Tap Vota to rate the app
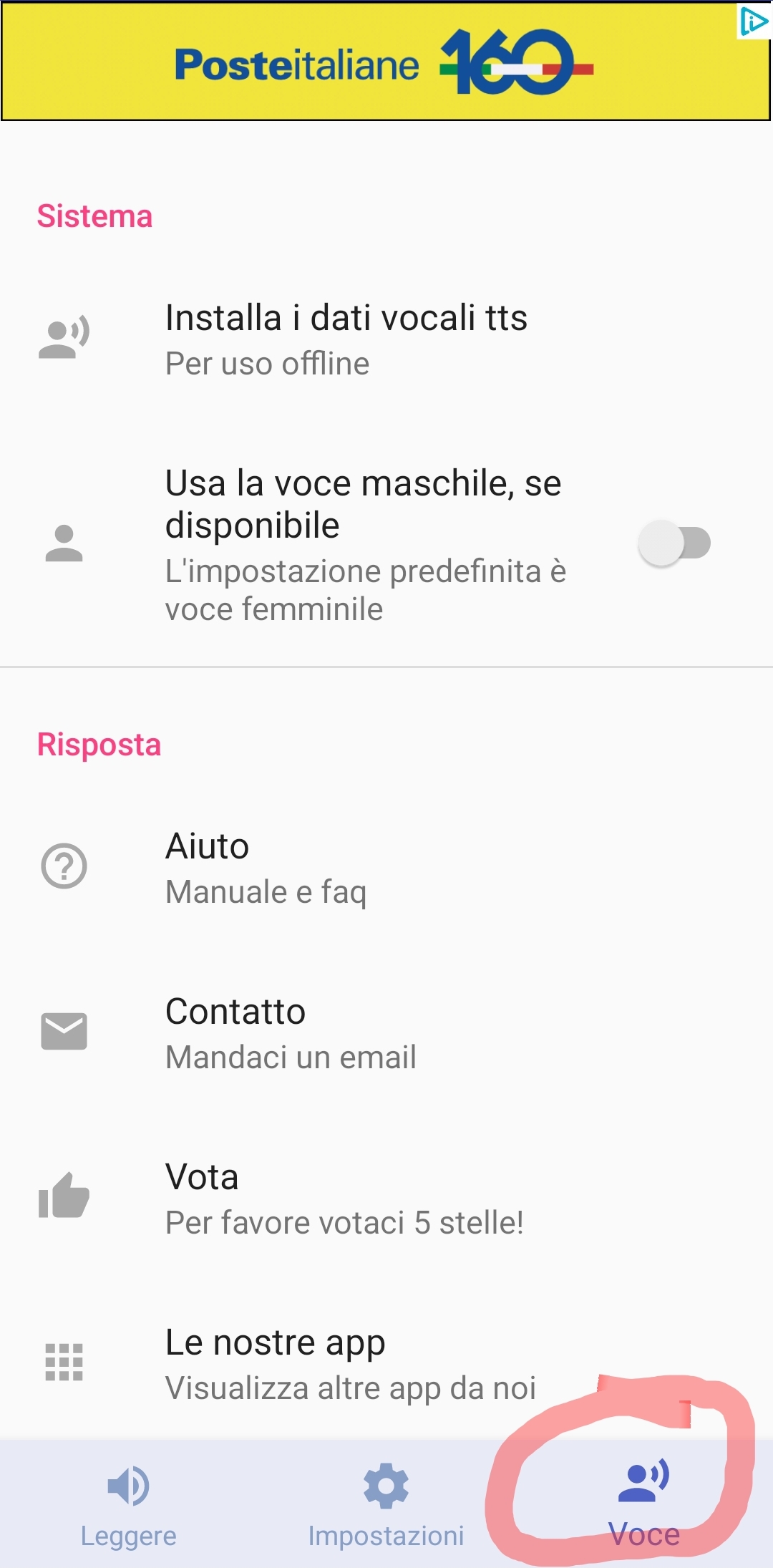773x1568 pixels. click(x=344, y=1198)
